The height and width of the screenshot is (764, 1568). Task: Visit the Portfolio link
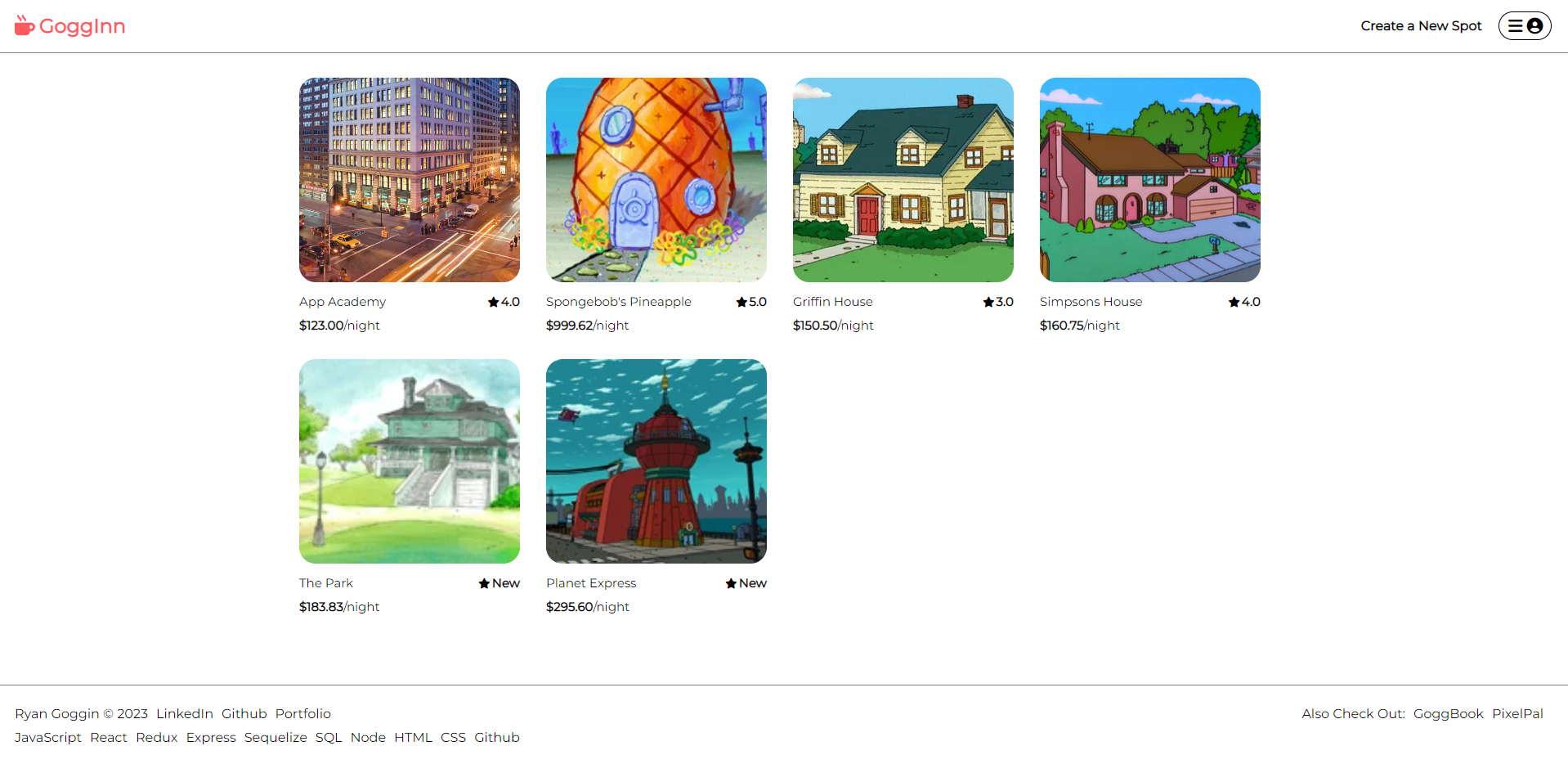click(x=302, y=714)
